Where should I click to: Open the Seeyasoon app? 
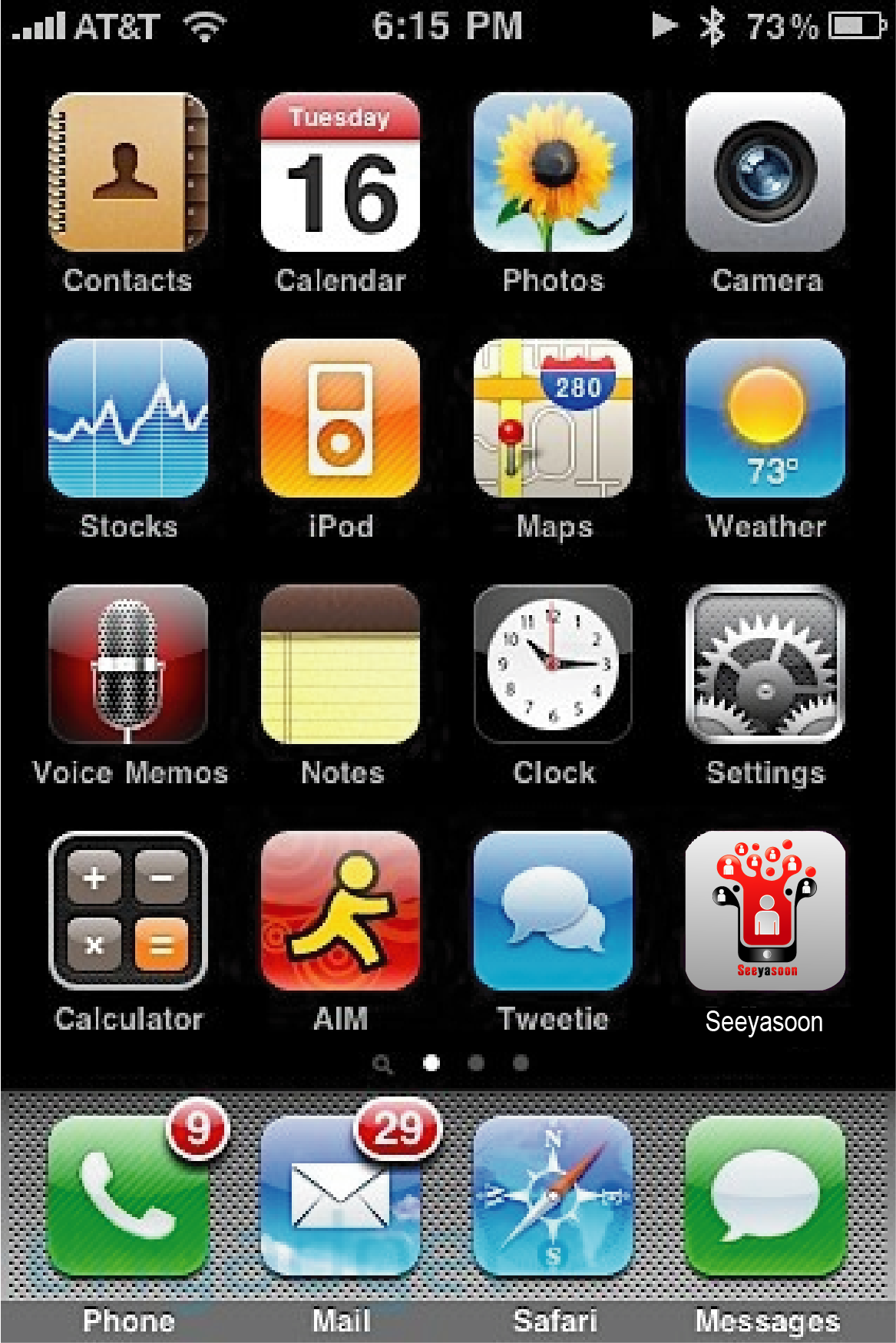pyautogui.click(x=765, y=911)
